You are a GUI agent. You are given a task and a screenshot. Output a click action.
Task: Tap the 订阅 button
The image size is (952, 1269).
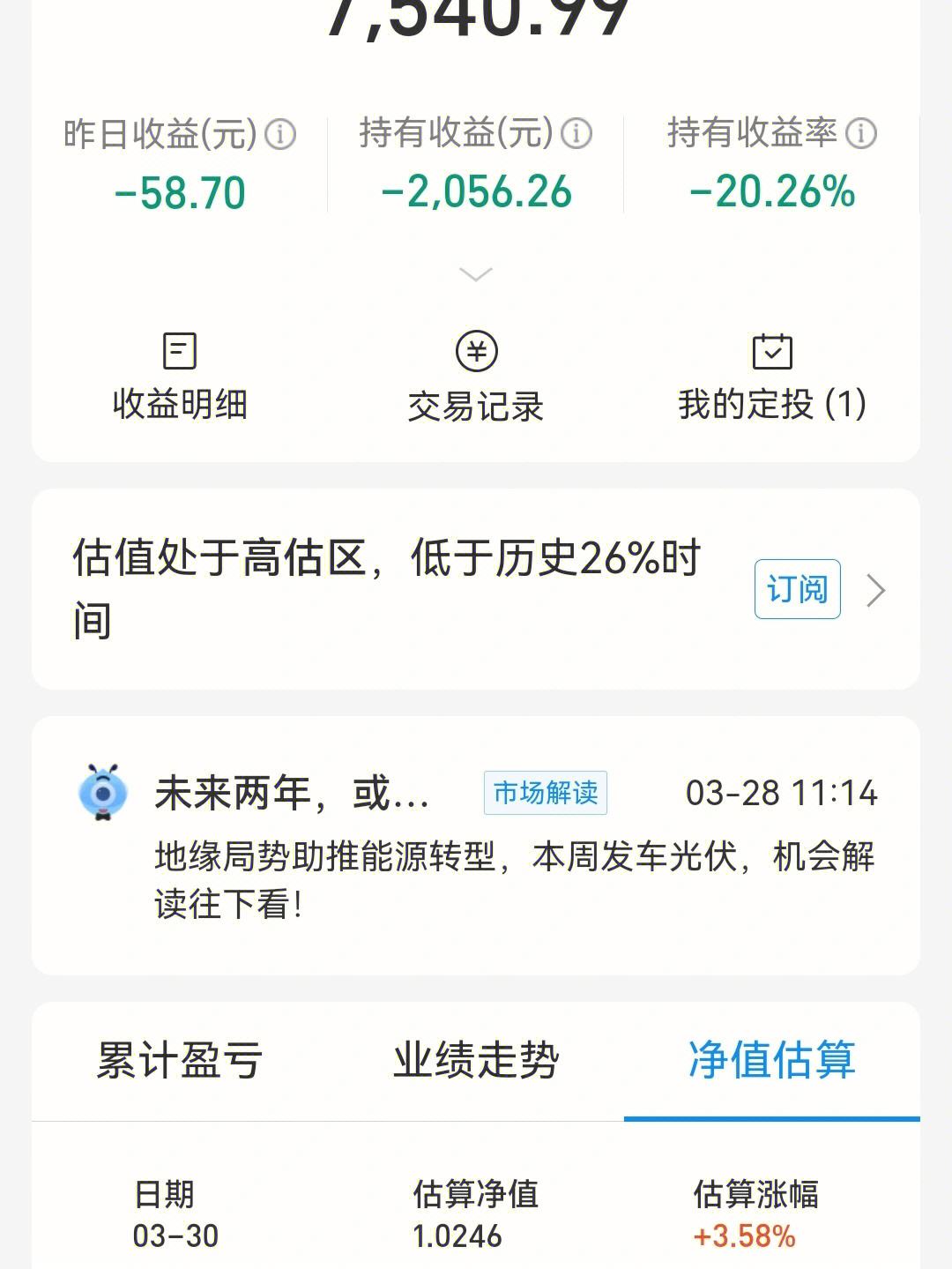797,589
